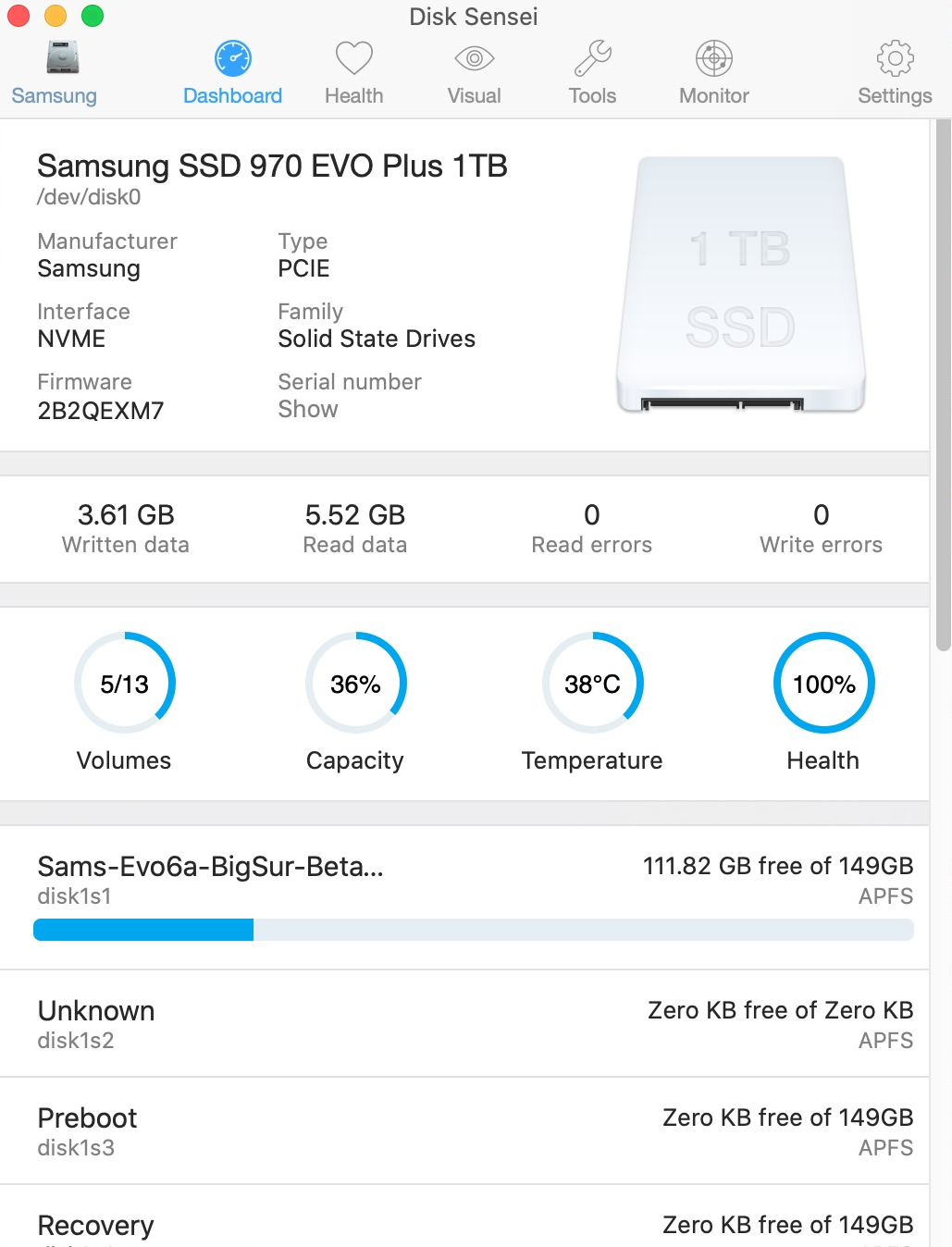Select the Samsung disk in the toolbar
The image size is (952, 1247).
[x=55, y=72]
